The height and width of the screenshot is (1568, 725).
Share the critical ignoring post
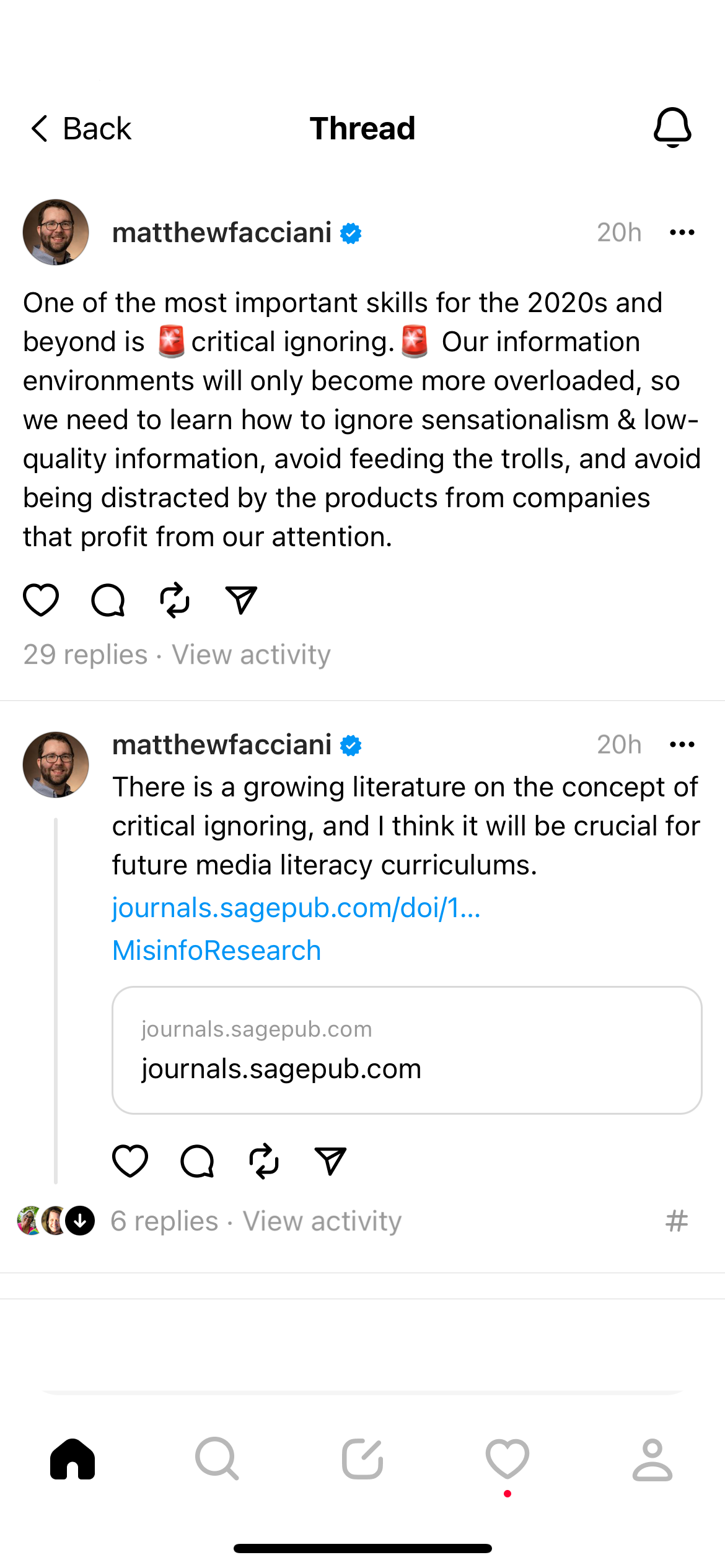pos(241,600)
